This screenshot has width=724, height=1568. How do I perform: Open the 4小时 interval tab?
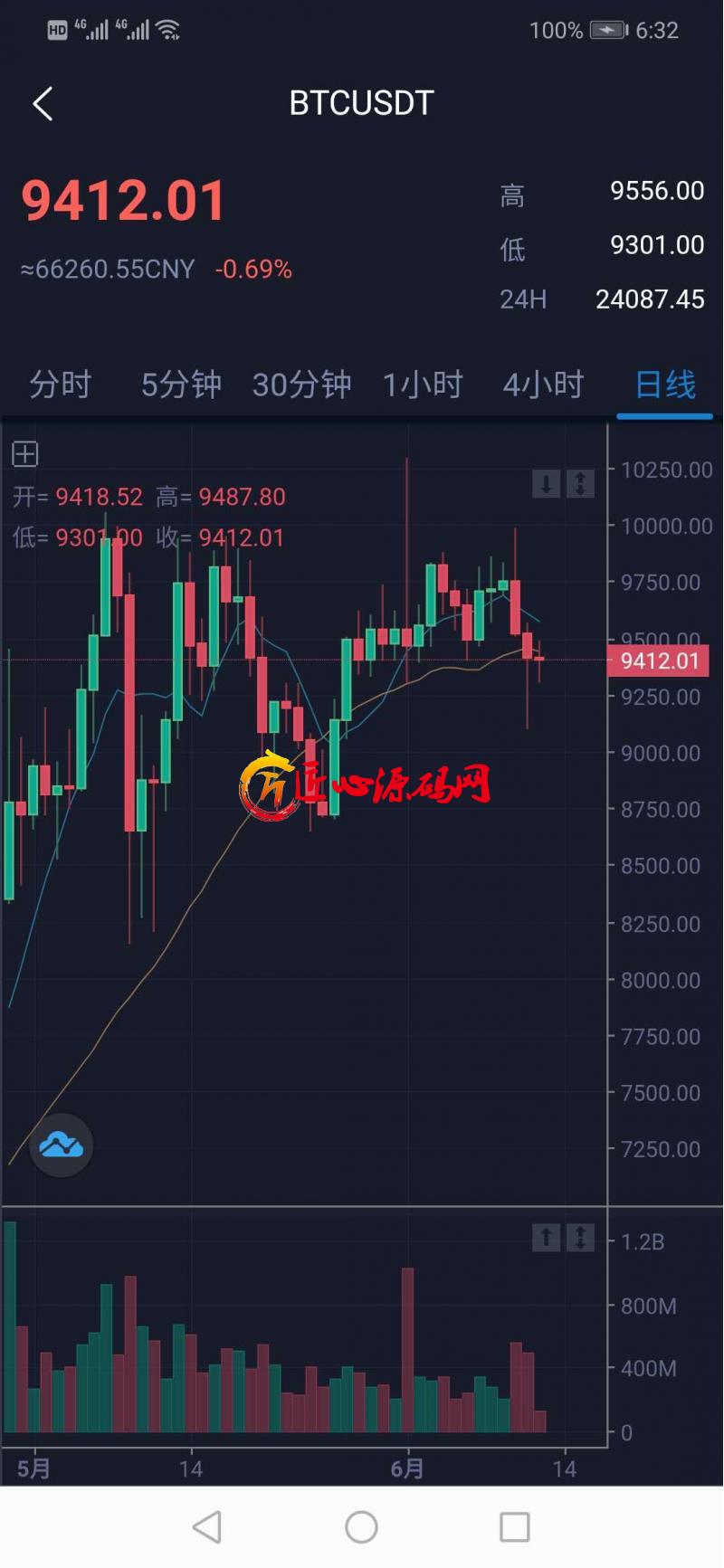coord(543,385)
